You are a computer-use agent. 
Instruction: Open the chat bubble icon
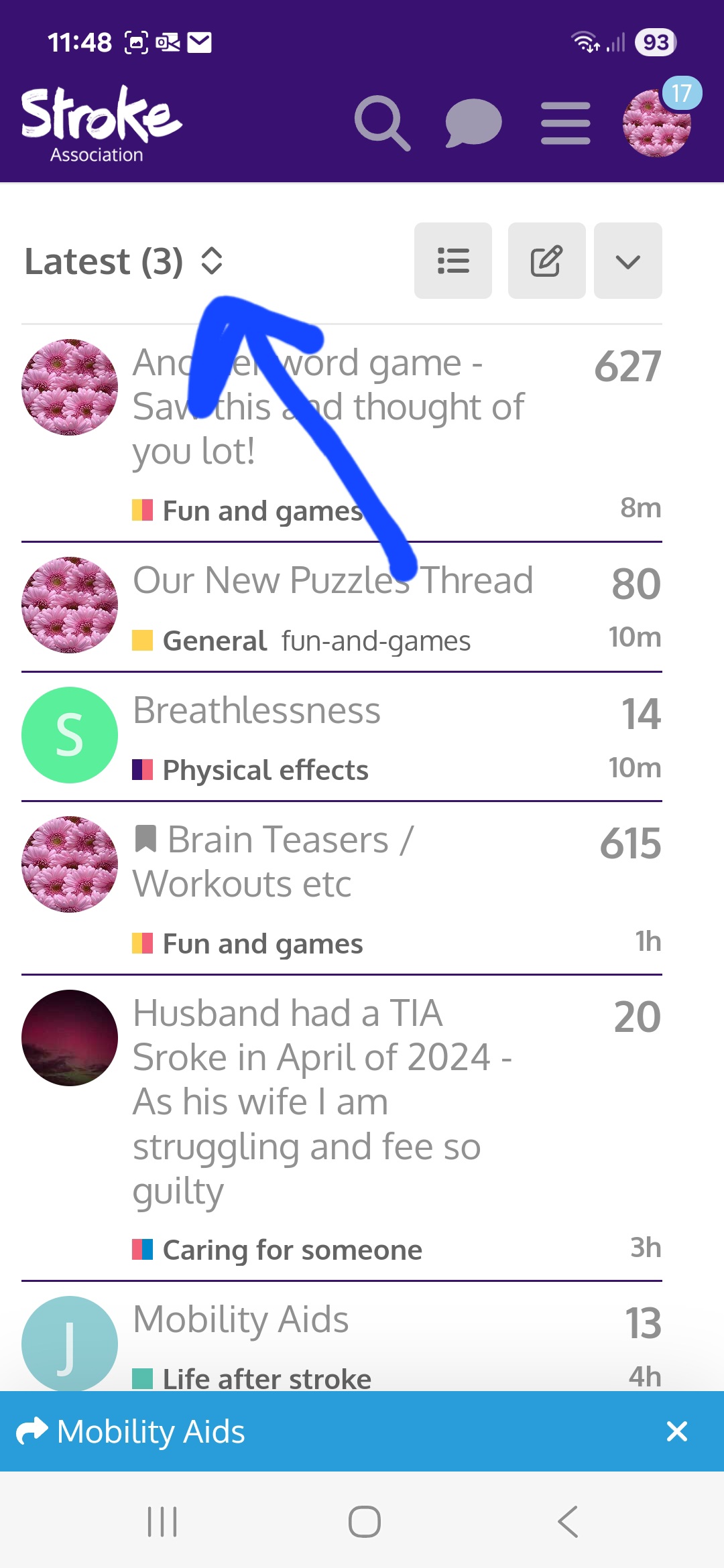[x=473, y=123]
